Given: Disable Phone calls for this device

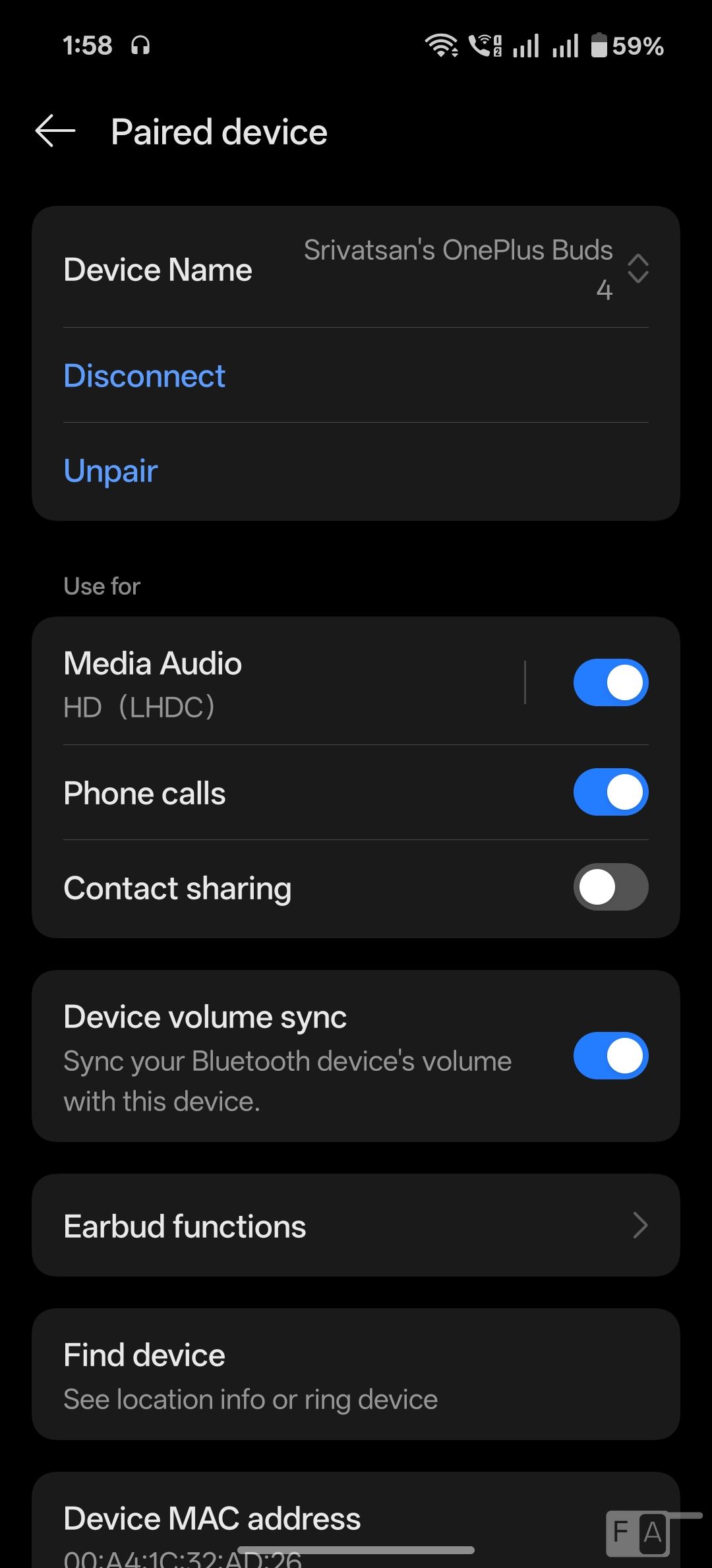Looking at the screenshot, I should [x=610, y=792].
